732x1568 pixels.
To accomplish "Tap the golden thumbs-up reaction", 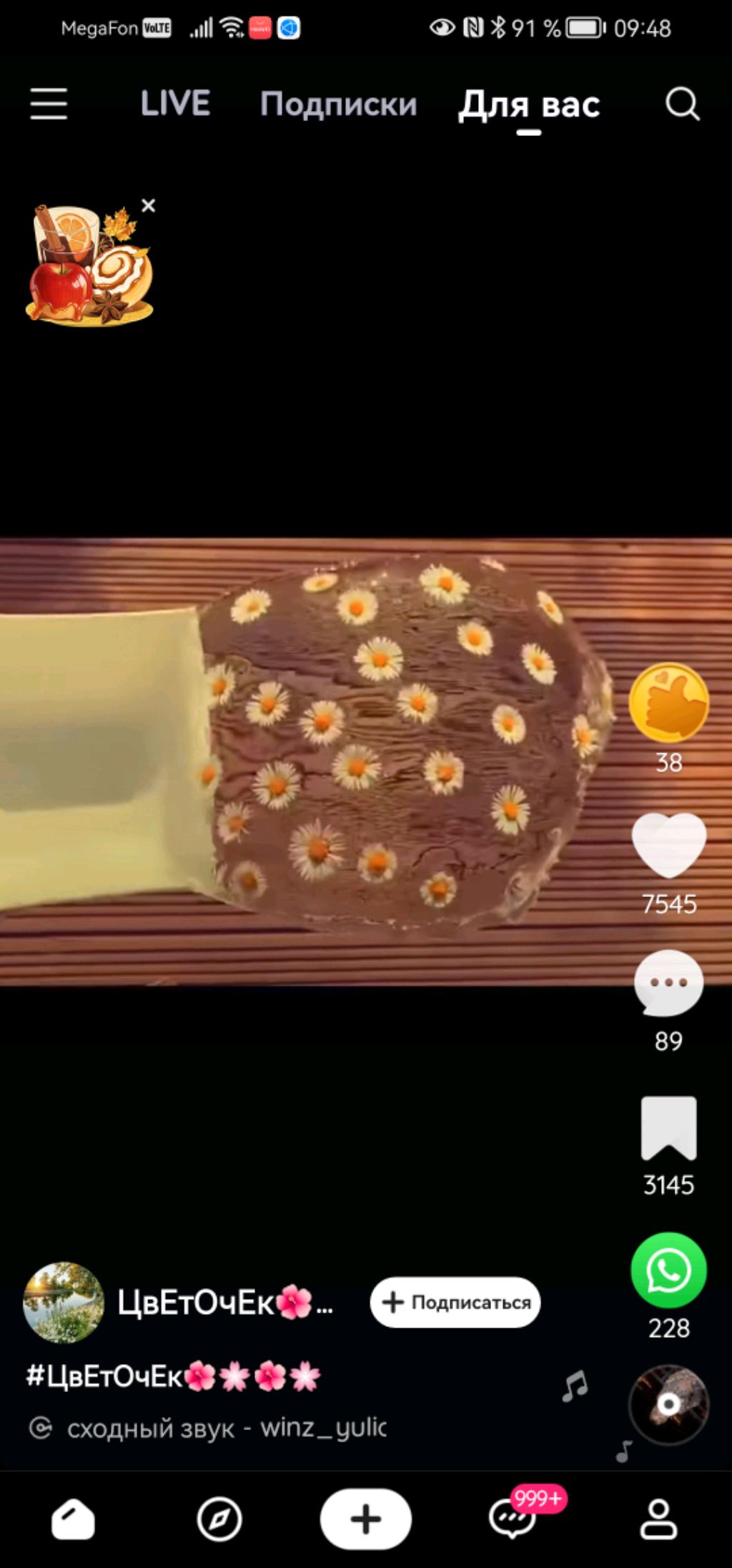I will 668,702.
